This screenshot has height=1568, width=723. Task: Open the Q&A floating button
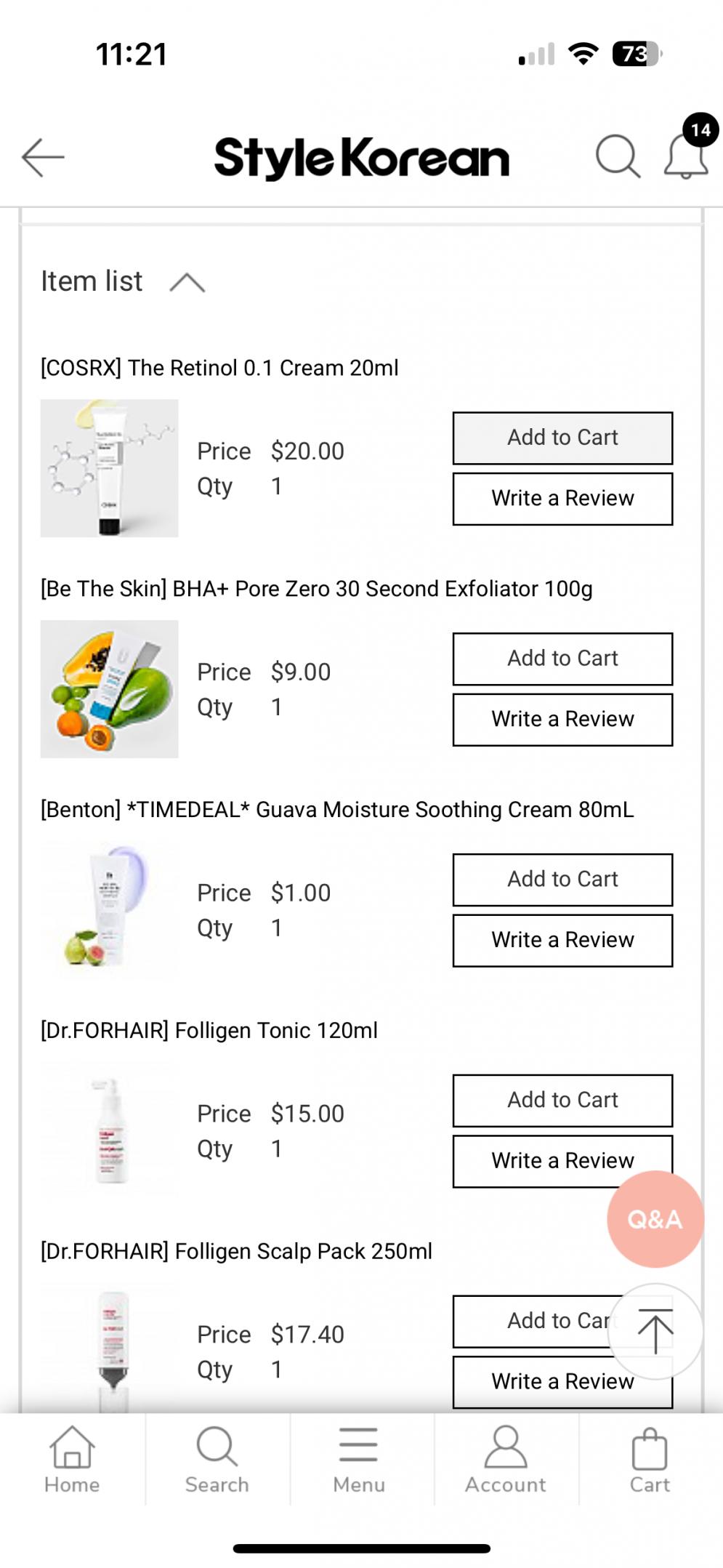point(655,1219)
